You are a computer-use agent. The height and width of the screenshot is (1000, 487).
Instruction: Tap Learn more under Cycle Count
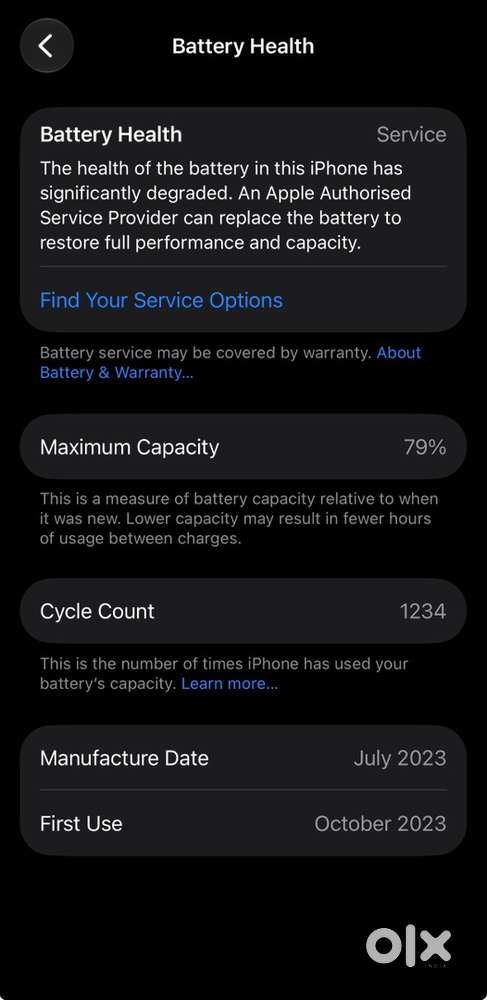pos(229,684)
